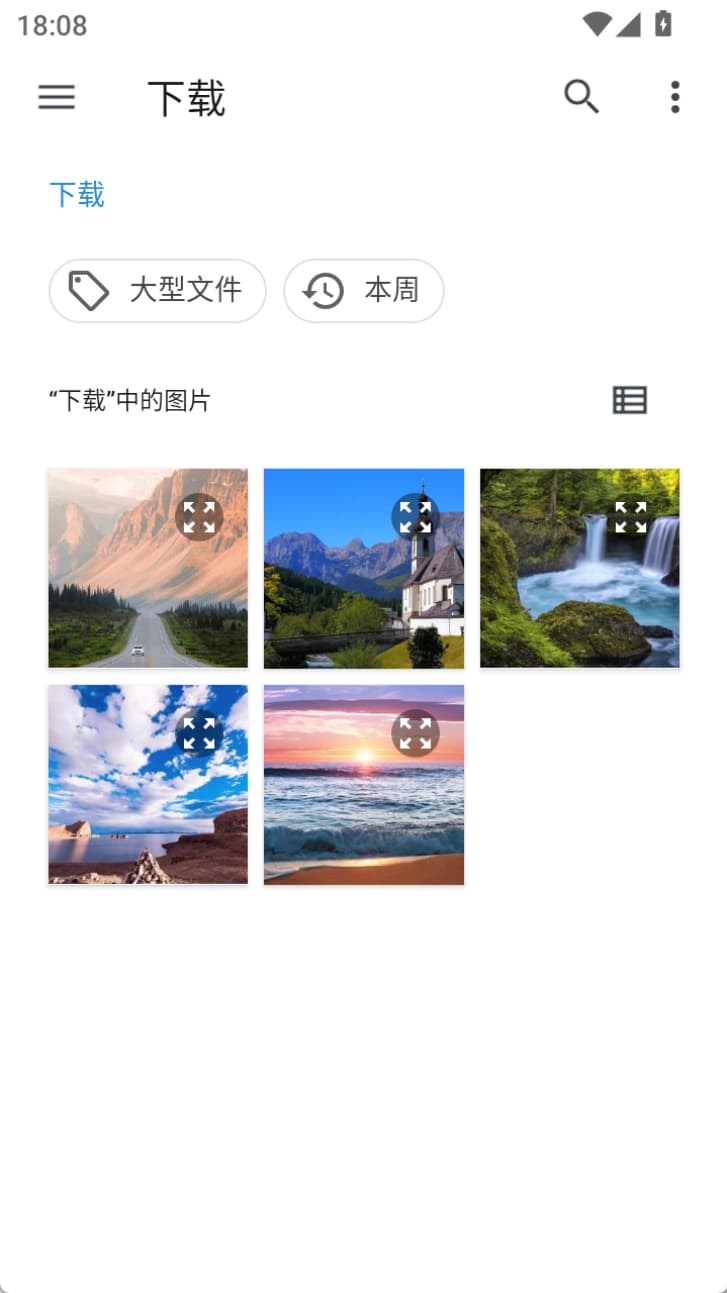The height and width of the screenshot is (1293, 727).
Task: Switch to list view layout
Action: click(x=630, y=400)
